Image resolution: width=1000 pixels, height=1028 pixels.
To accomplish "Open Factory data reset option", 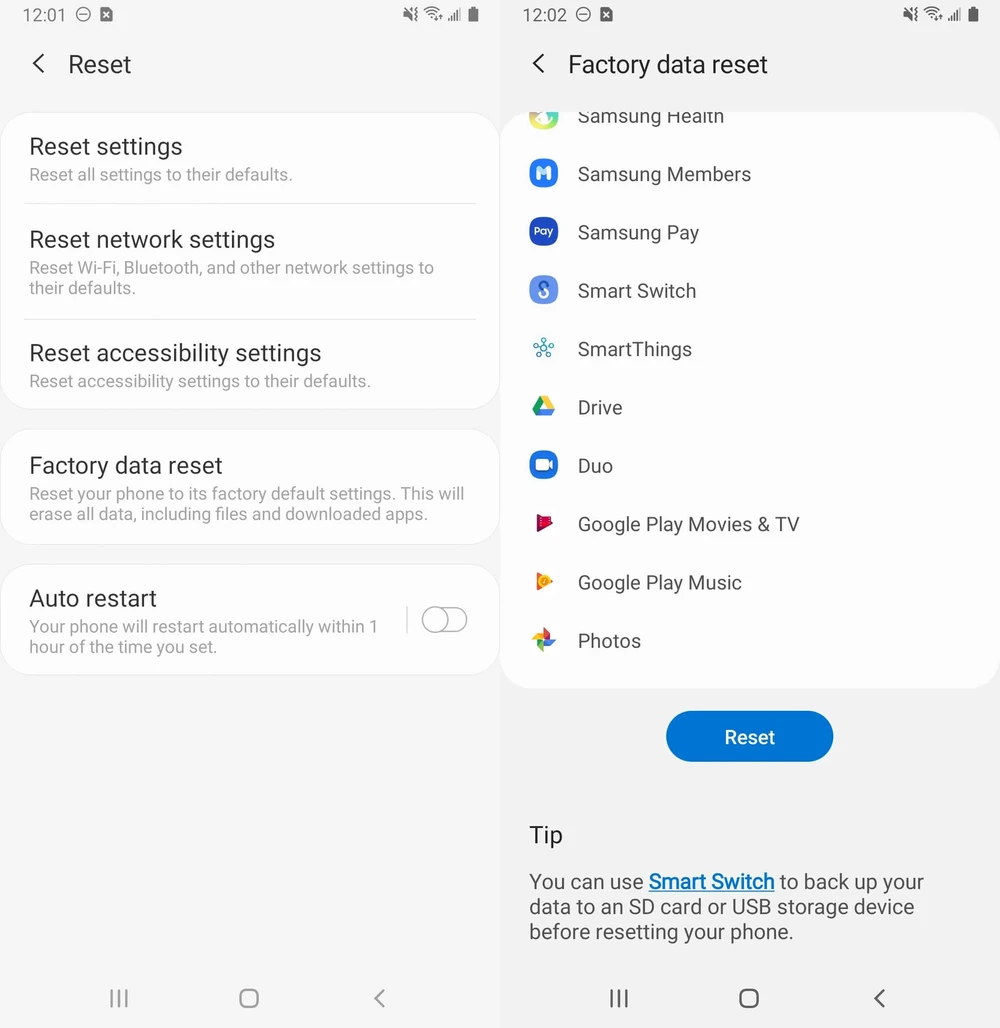I will click(250, 488).
